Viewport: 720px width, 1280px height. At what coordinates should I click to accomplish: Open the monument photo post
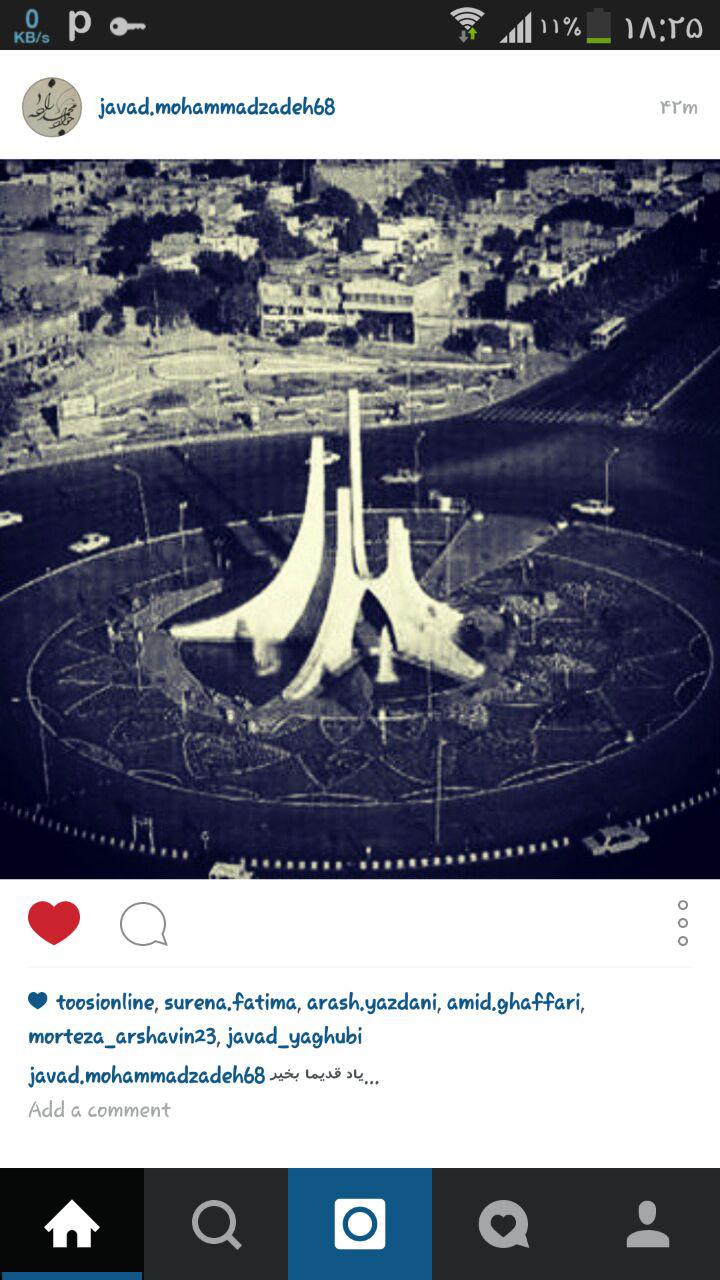pyautogui.click(x=360, y=518)
